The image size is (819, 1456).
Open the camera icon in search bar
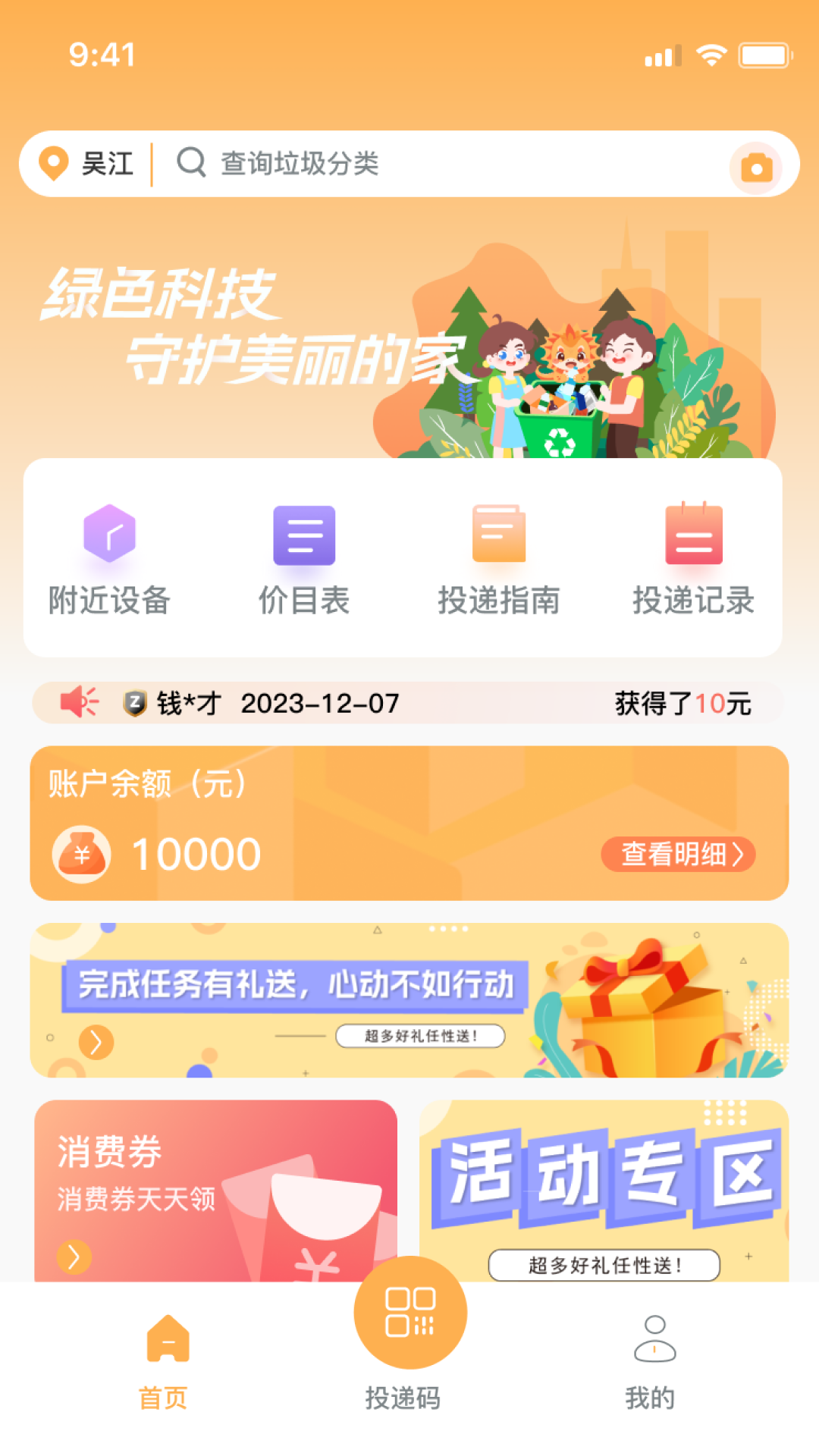755,167
